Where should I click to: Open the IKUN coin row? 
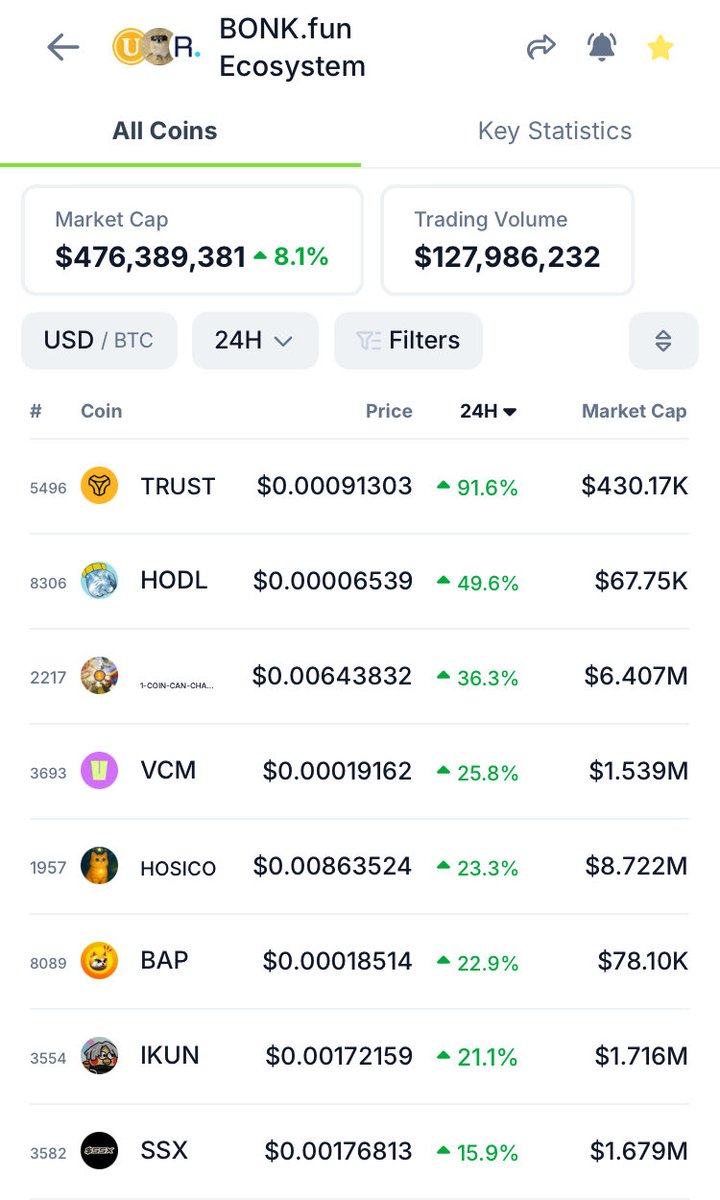pos(170,1056)
